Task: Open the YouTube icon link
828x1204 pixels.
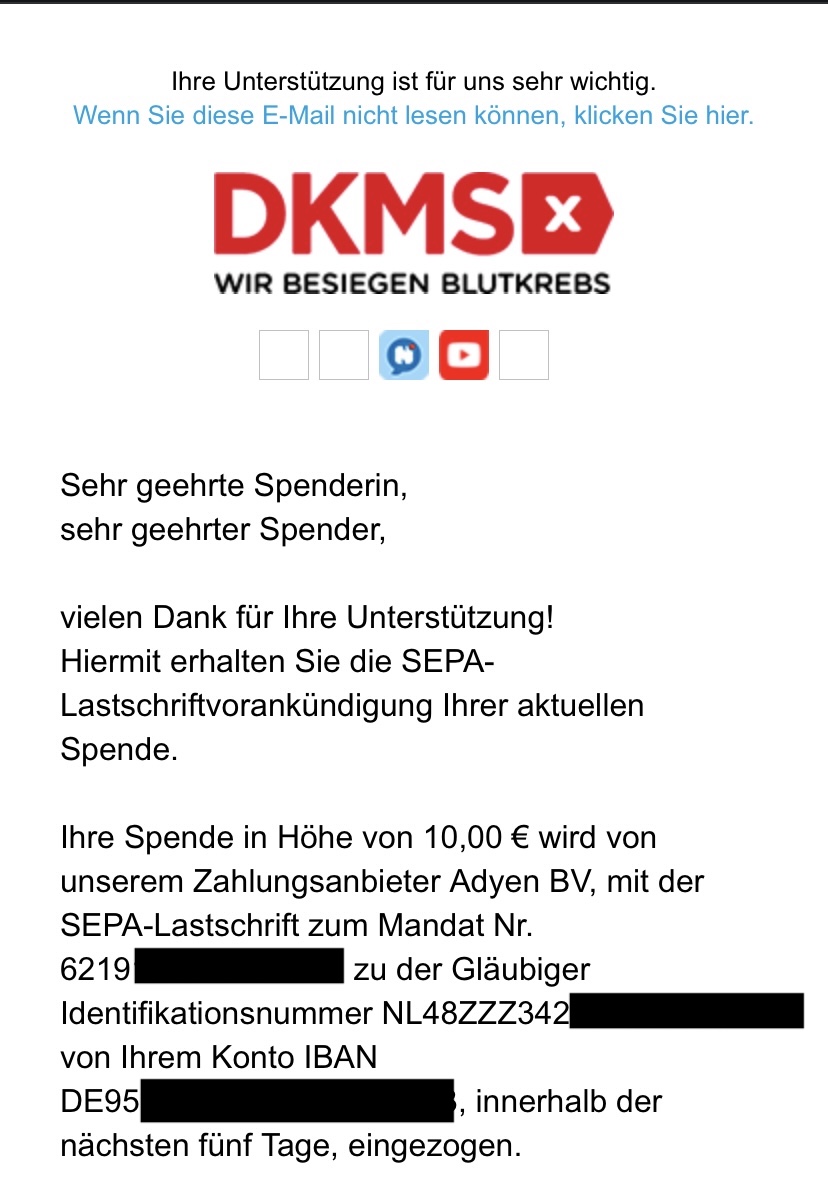Action: (464, 355)
